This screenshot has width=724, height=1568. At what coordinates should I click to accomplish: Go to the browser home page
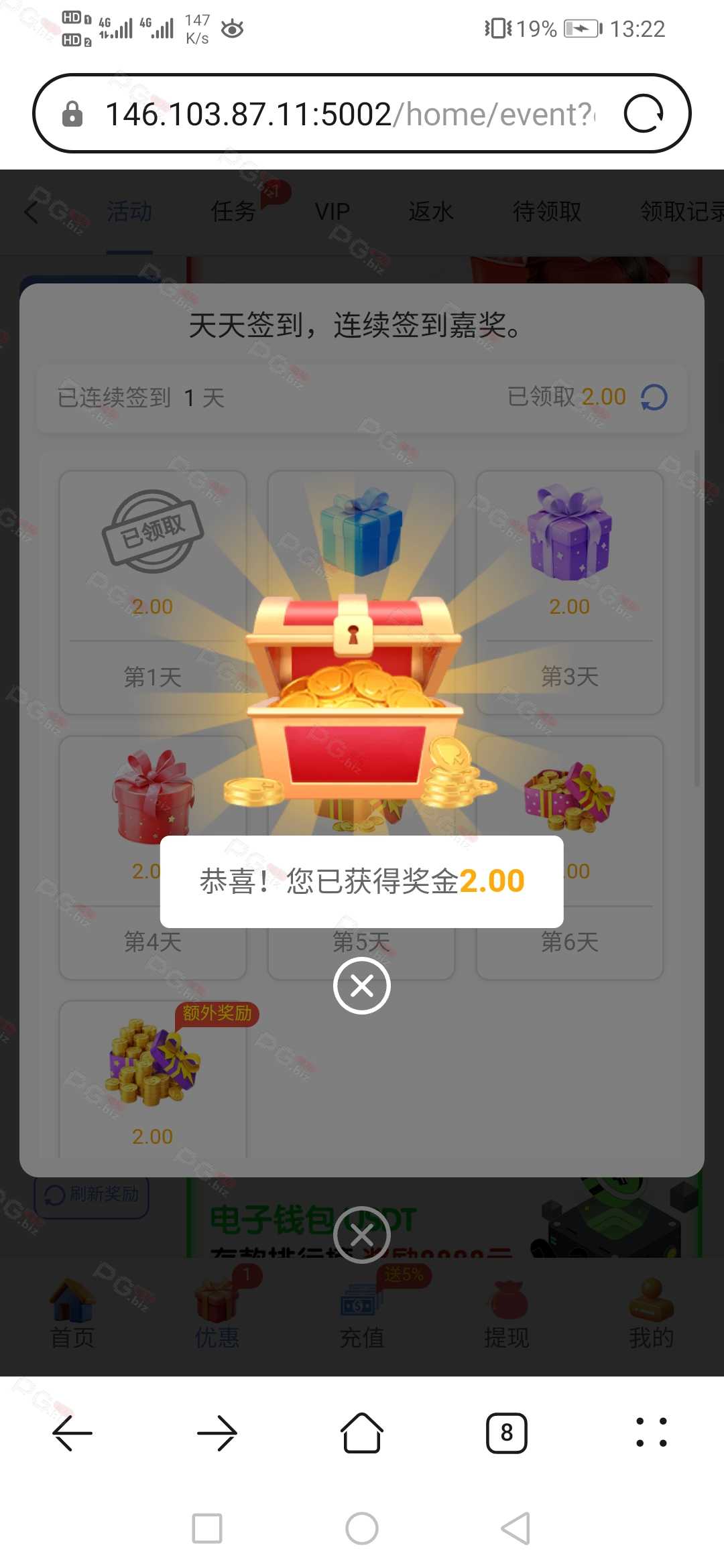(x=362, y=1433)
